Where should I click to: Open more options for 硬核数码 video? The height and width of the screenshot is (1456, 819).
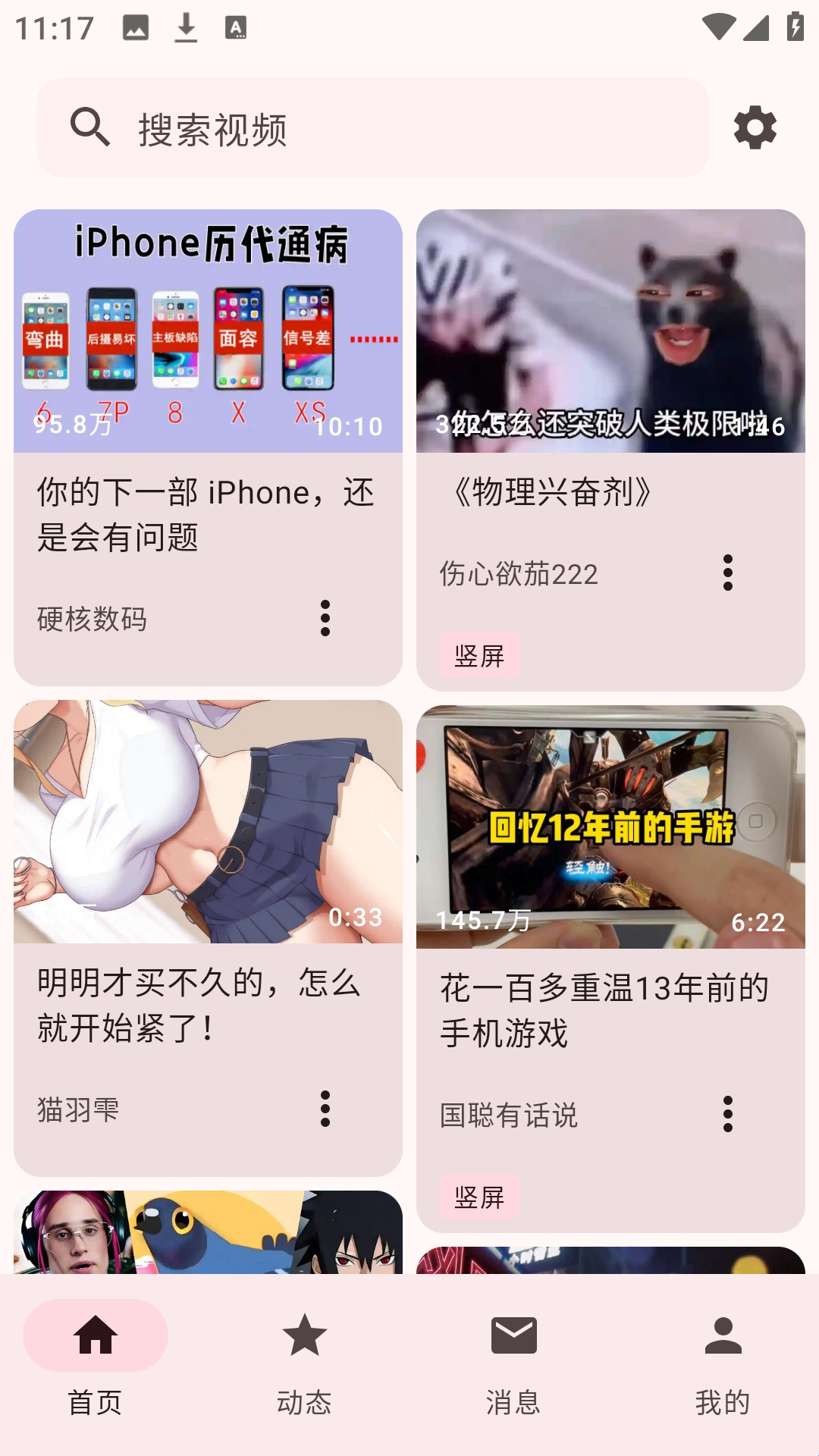point(325,618)
